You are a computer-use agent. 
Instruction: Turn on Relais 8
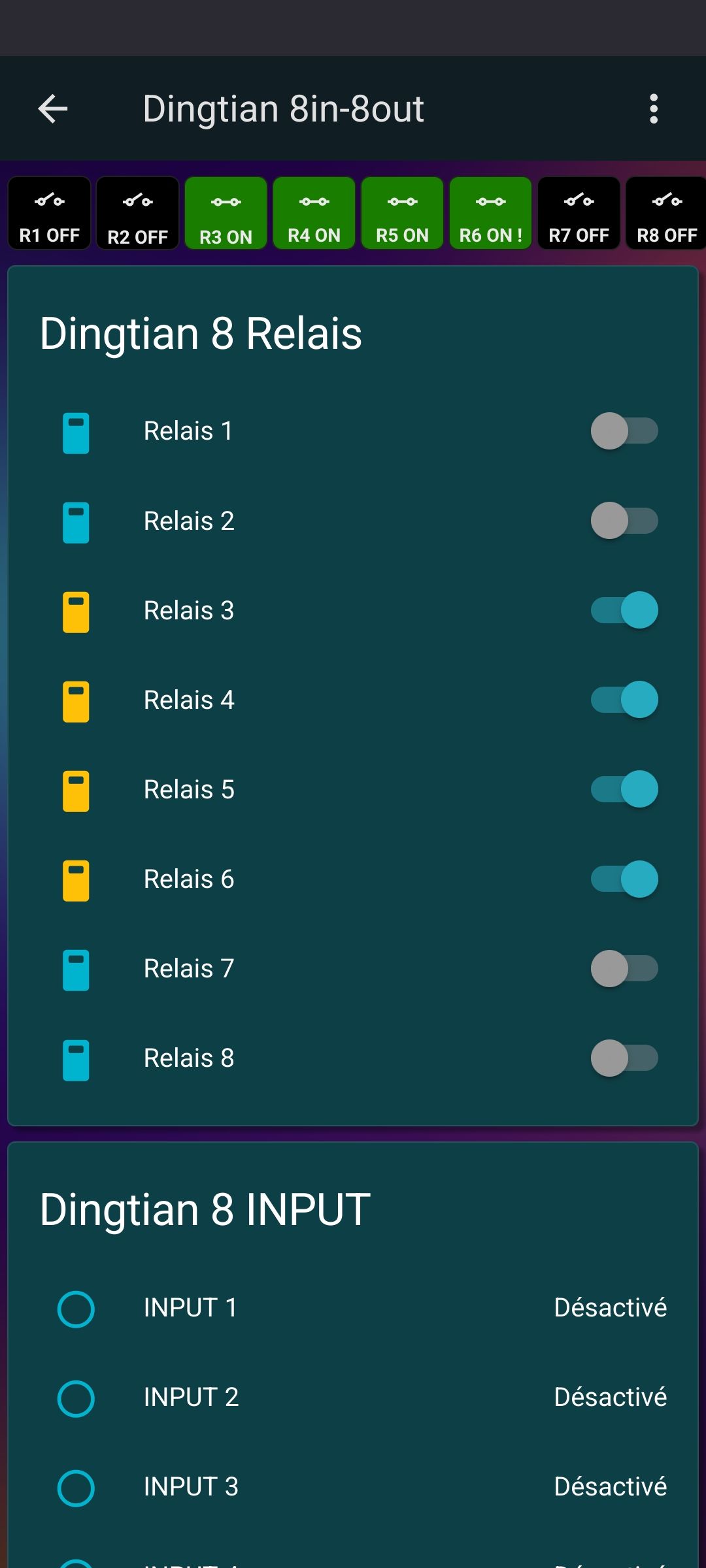[x=624, y=1058]
